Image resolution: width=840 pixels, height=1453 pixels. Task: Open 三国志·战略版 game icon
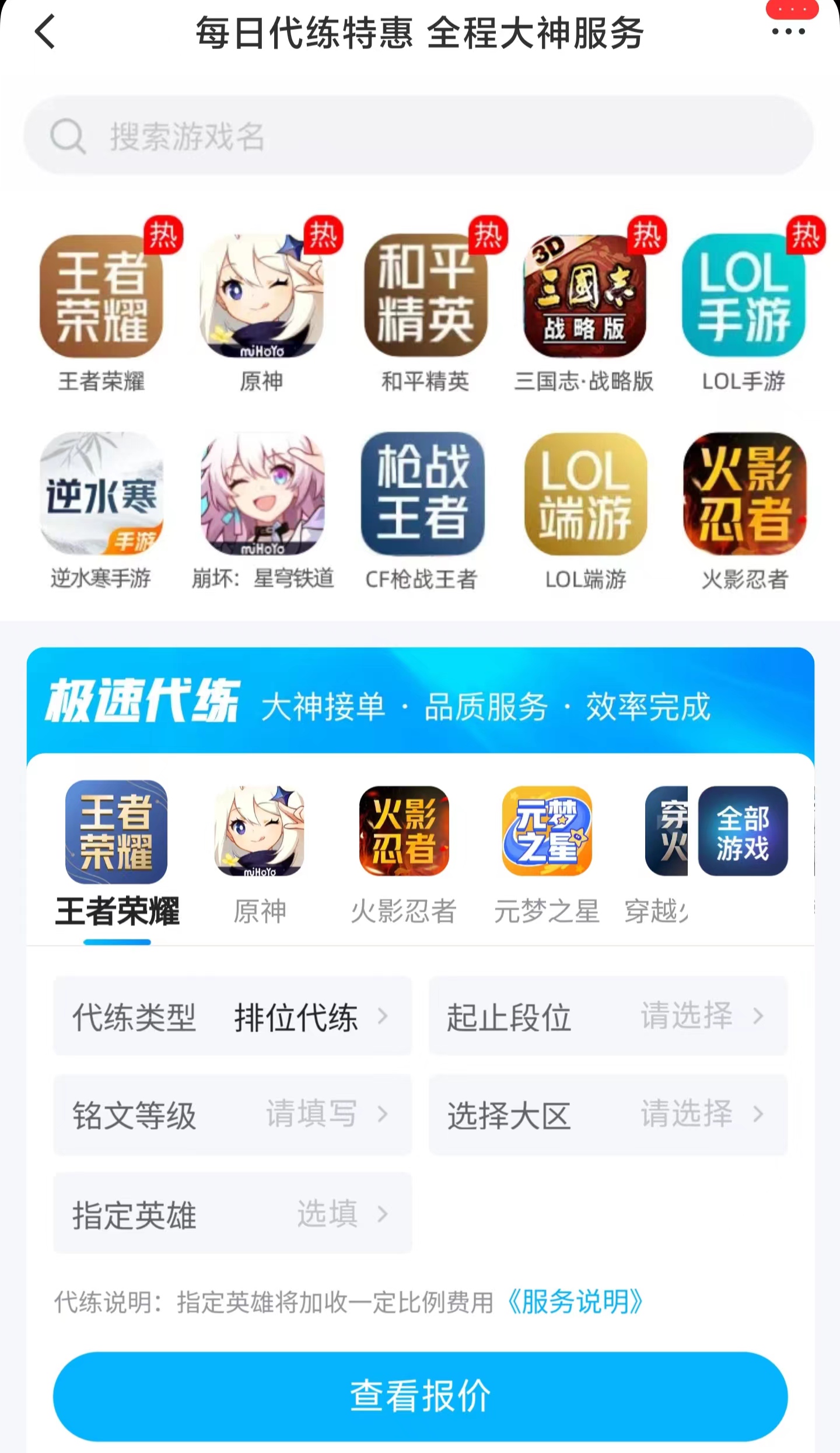point(584,296)
